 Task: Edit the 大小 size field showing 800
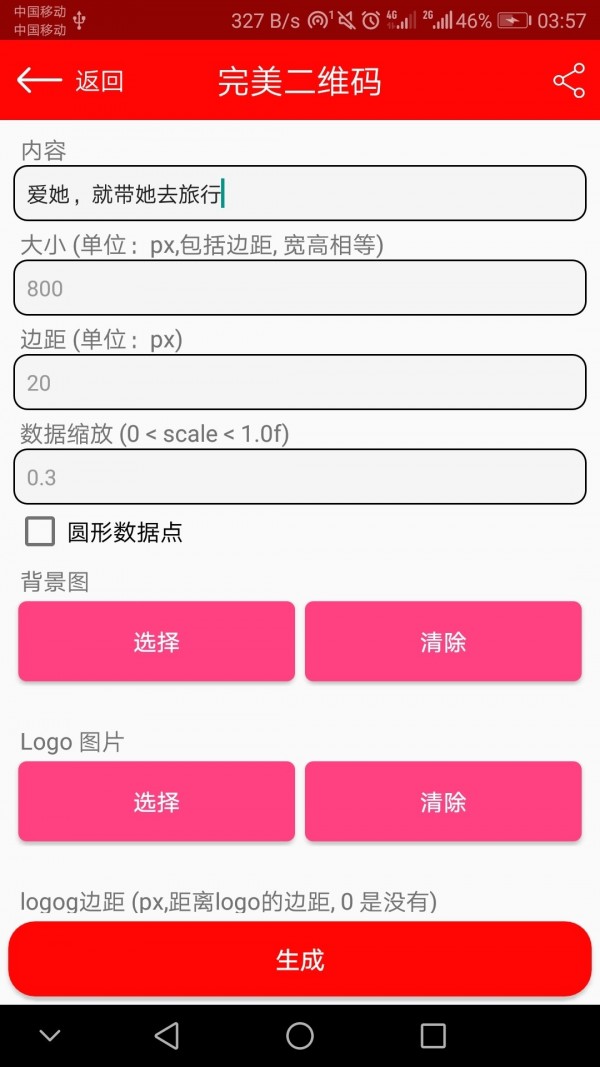tap(299, 288)
